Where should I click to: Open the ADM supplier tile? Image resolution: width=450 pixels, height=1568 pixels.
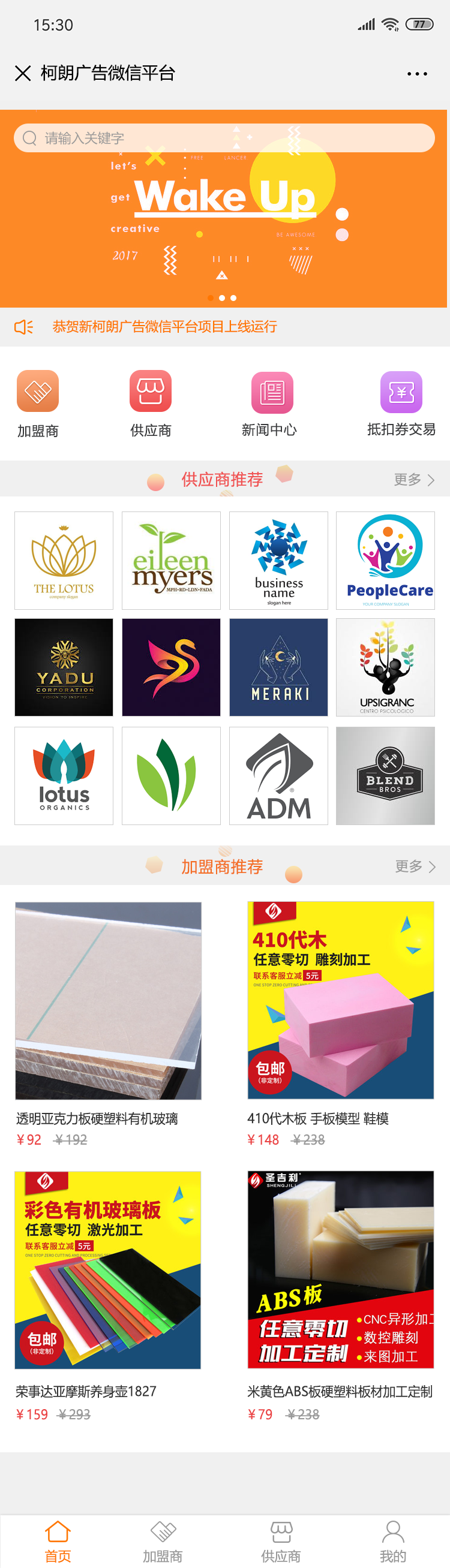(278, 776)
